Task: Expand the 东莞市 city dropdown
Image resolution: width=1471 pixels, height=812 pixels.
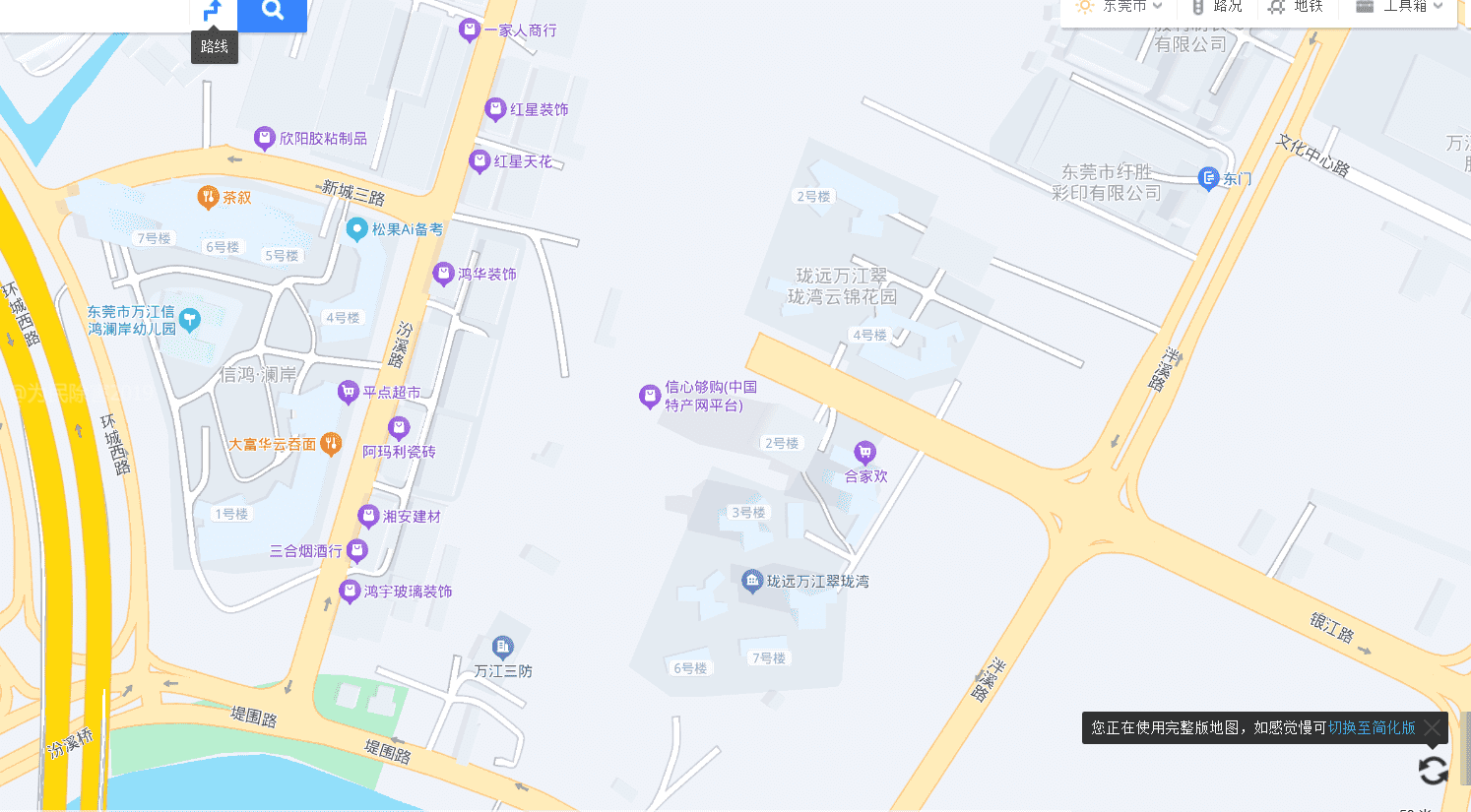Action: coord(1120,7)
